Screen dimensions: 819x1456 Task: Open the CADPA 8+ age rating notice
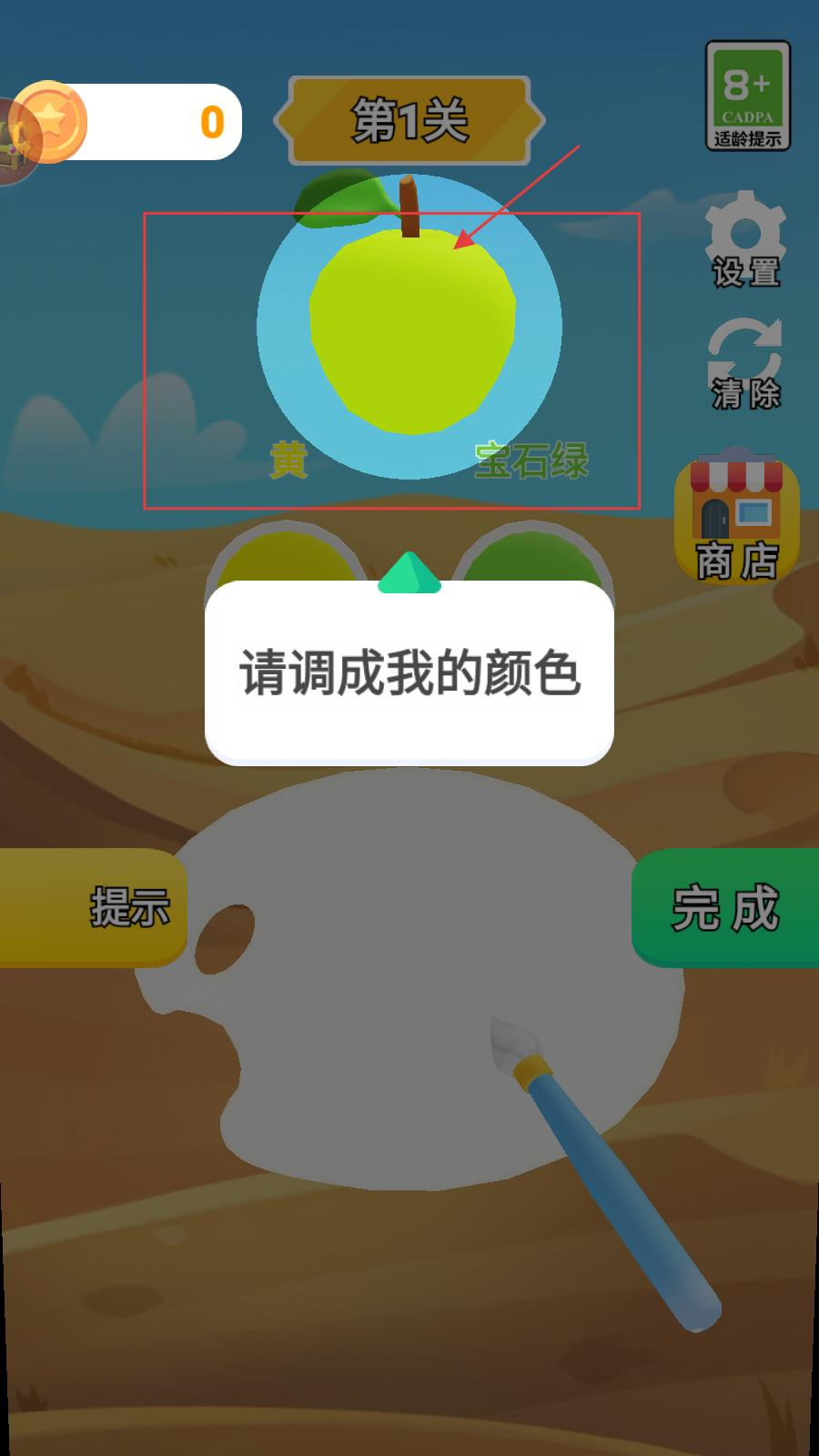pos(748,96)
